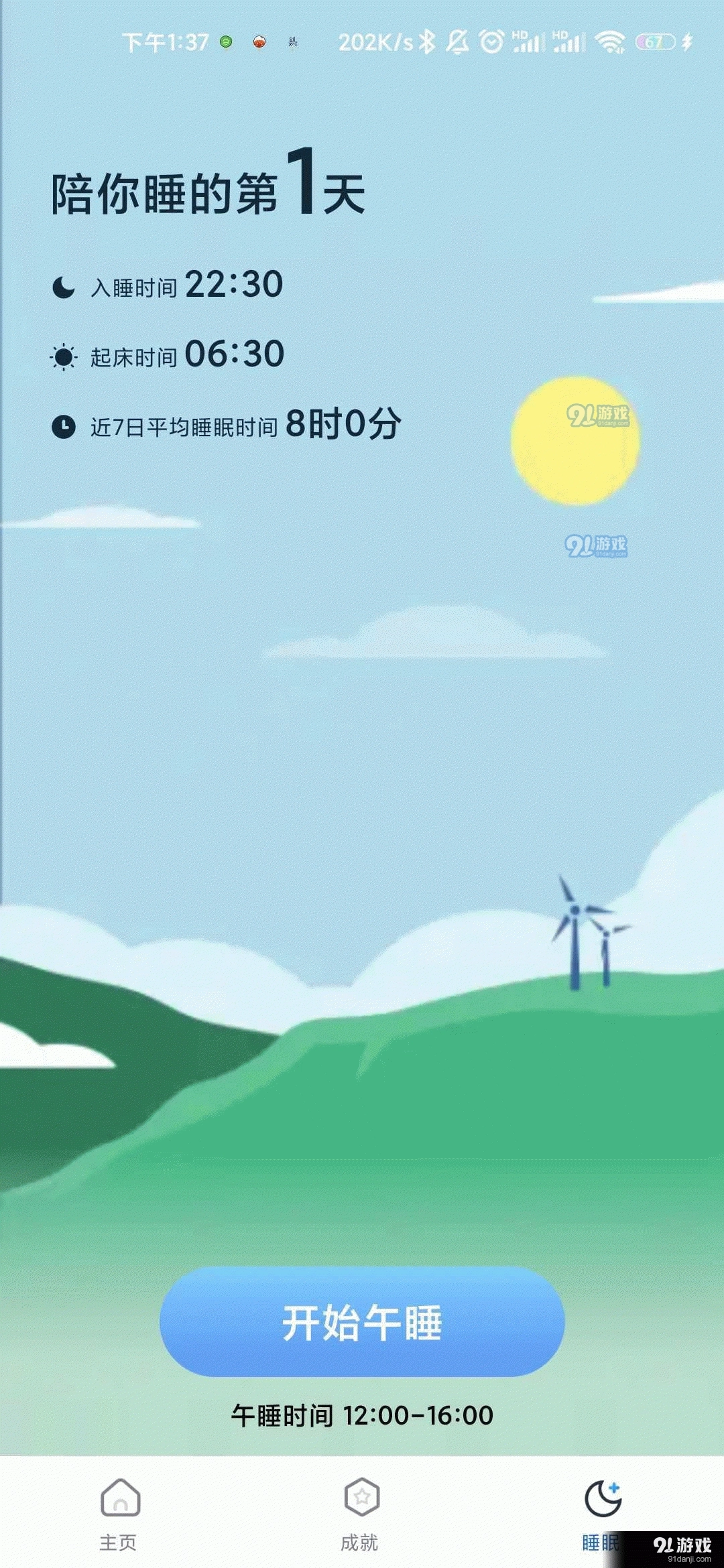Tap the clock icon beside 近7日平均睡眠时间
Image resolution: width=724 pixels, height=1568 pixels.
[62, 427]
